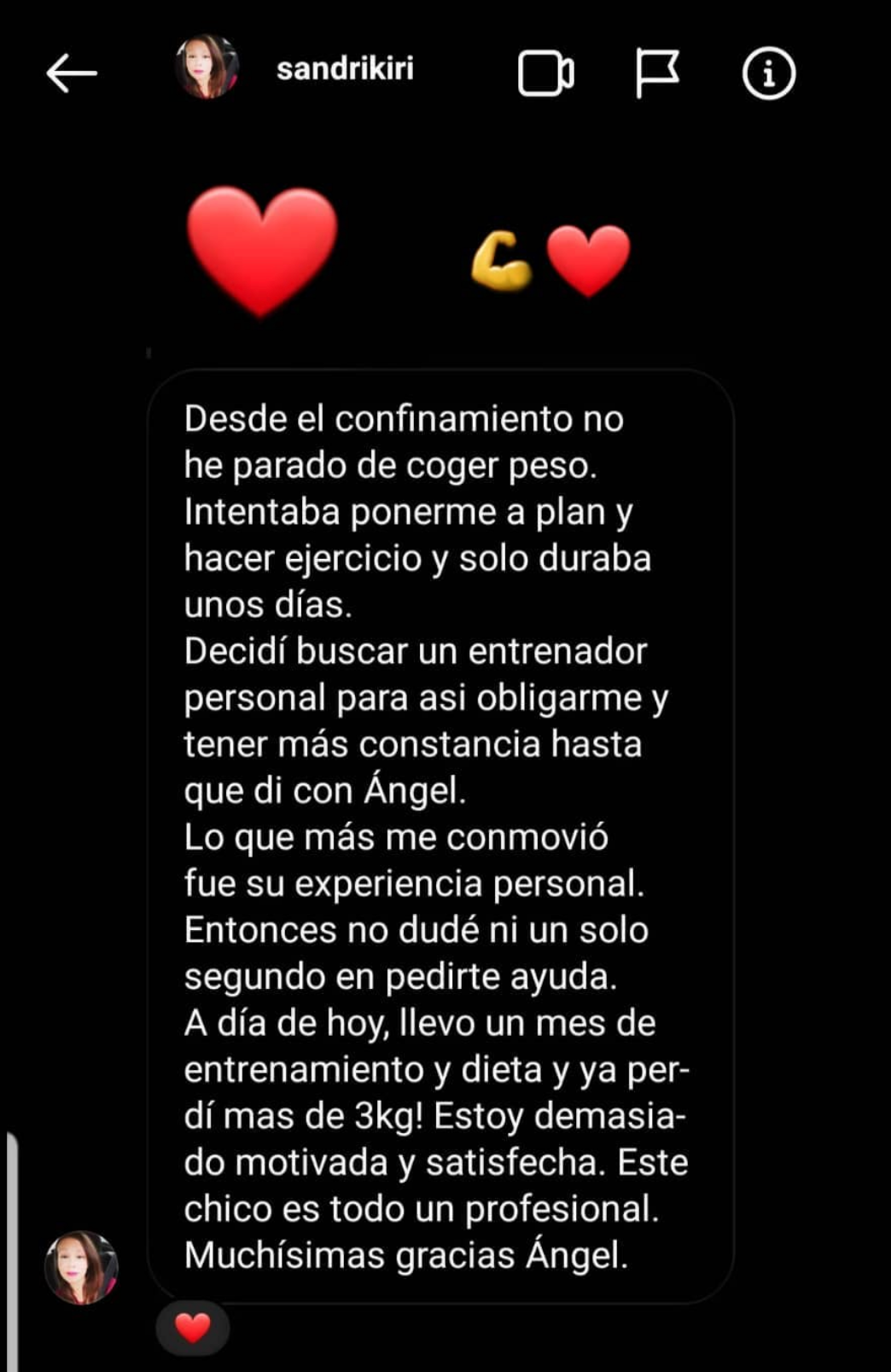Start a video call with sandrikiri
The width and height of the screenshot is (891, 1372).
(x=545, y=73)
